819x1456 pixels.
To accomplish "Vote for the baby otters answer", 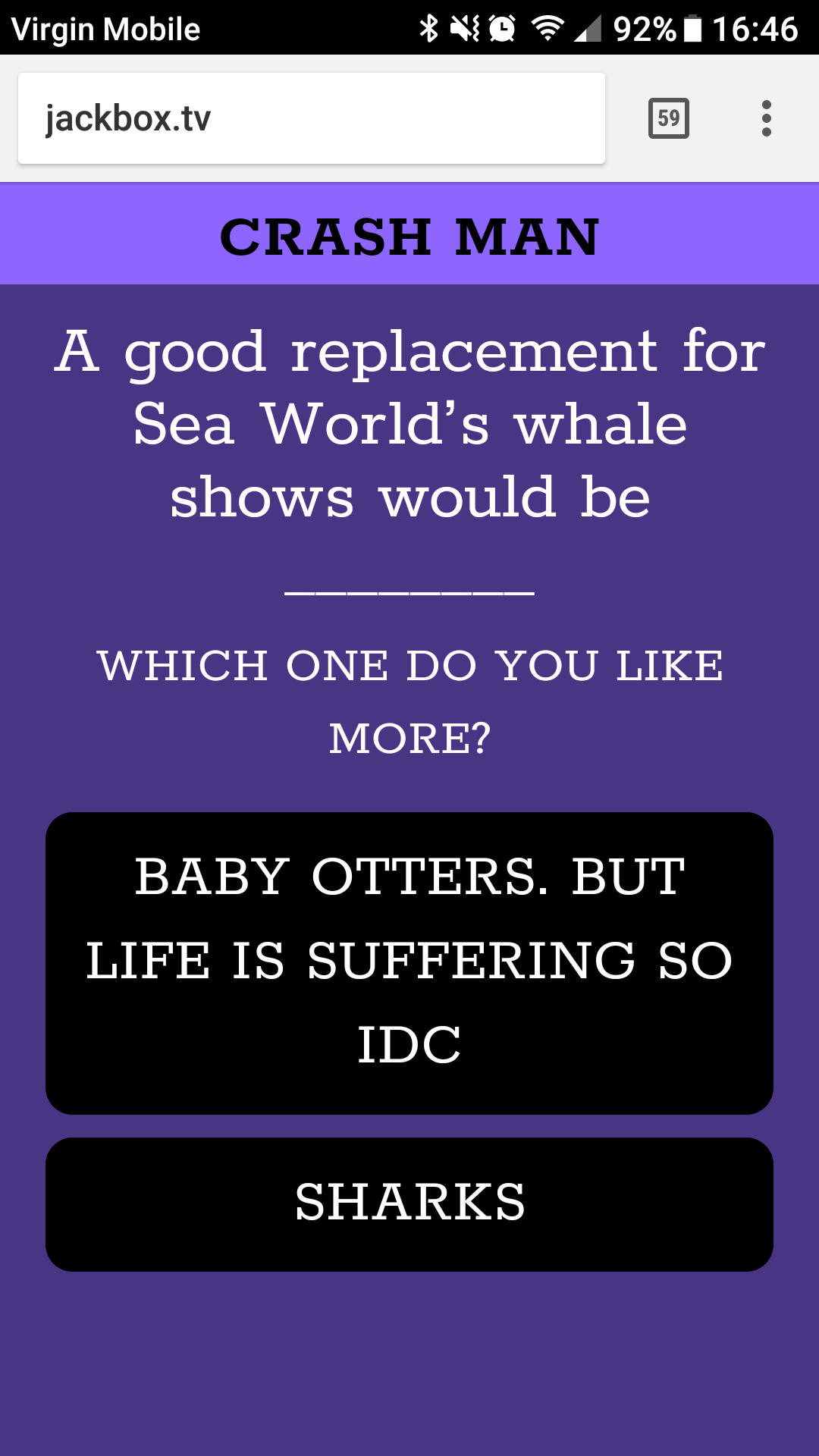I will (409, 962).
